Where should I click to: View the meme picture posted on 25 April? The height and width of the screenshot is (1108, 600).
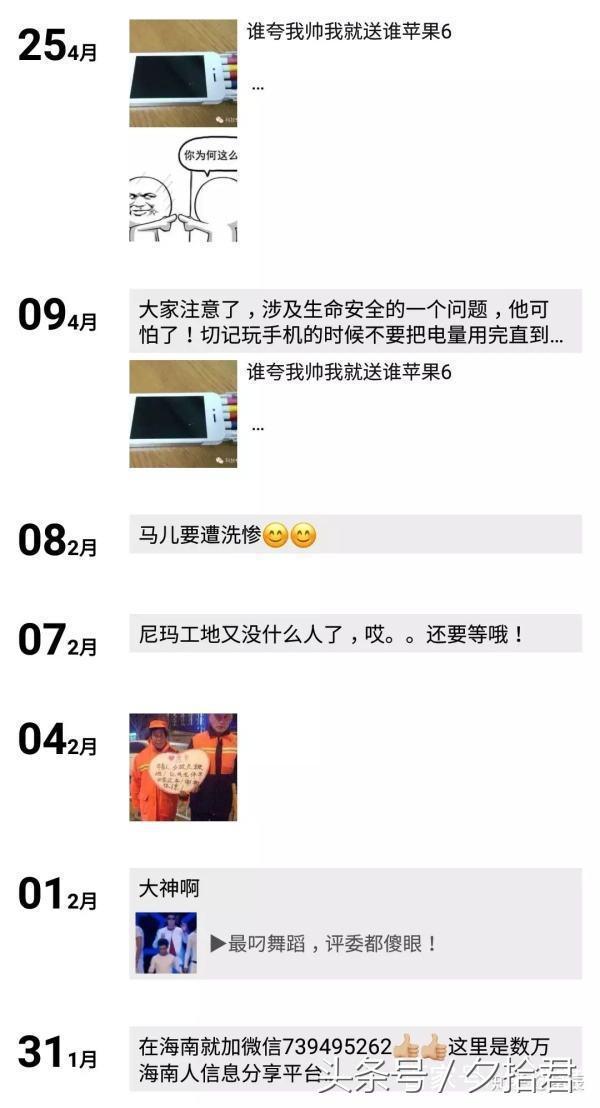(x=183, y=189)
